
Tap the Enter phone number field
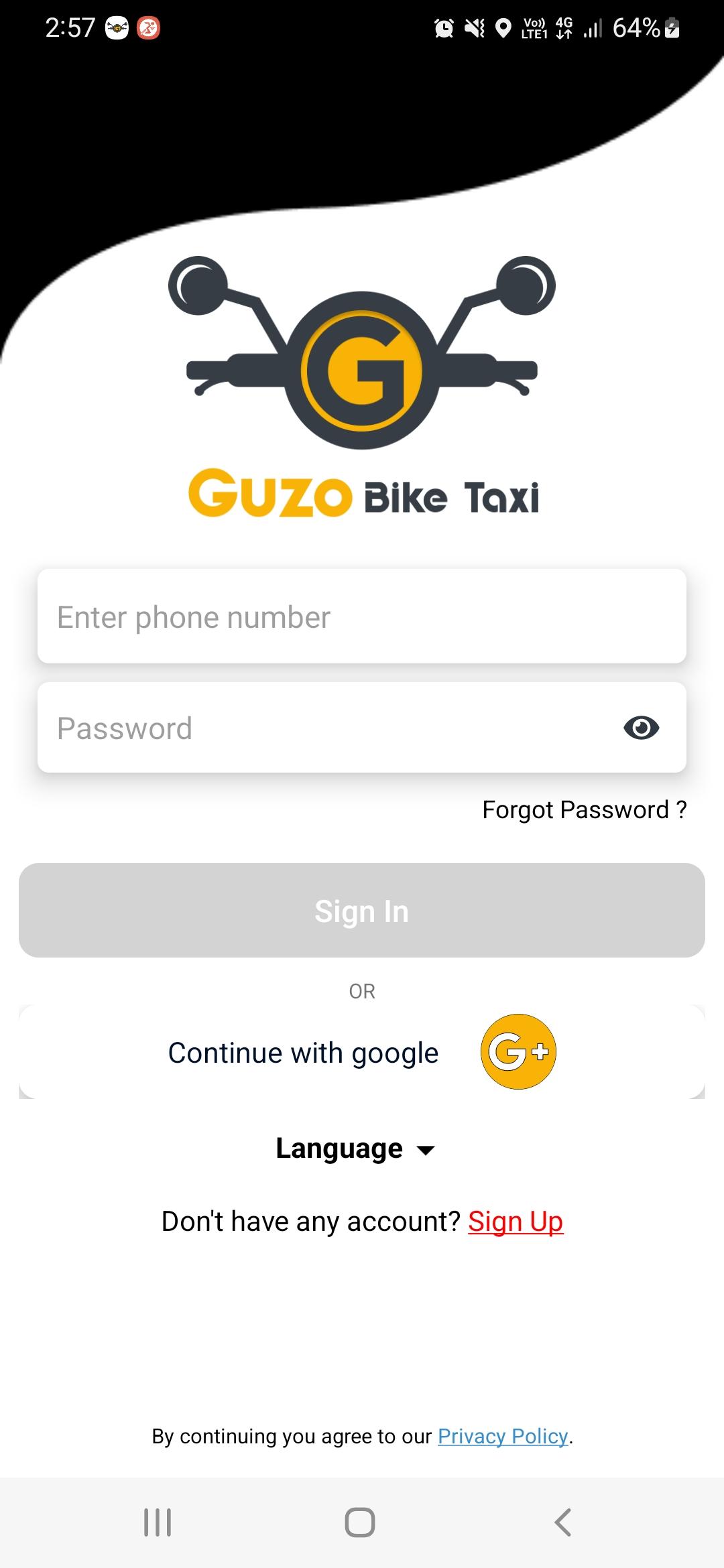click(x=362, y=616)
